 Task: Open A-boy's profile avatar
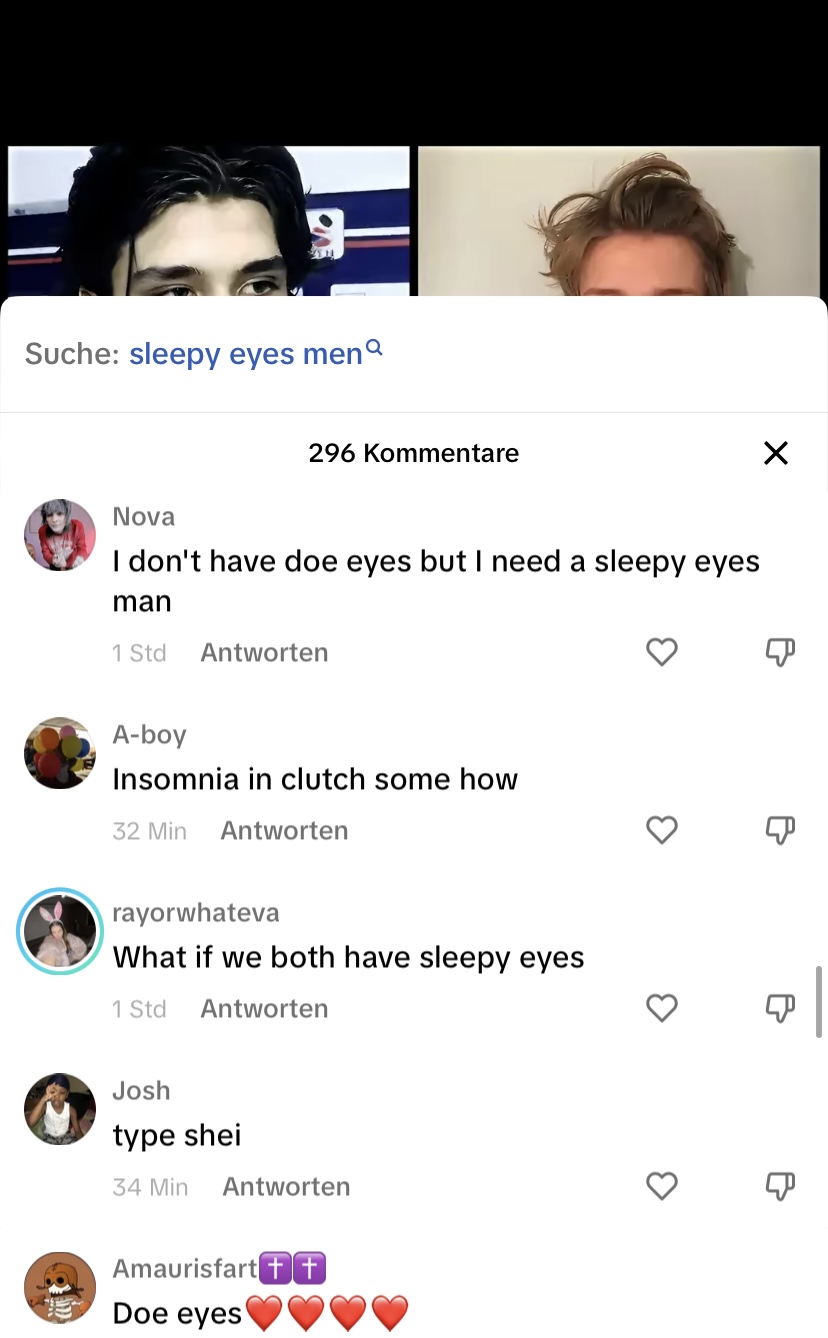60,753
